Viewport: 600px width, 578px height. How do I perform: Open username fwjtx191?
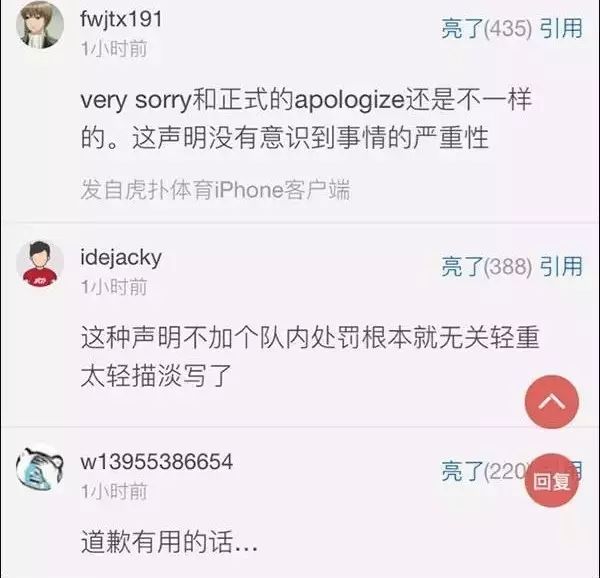121,20
